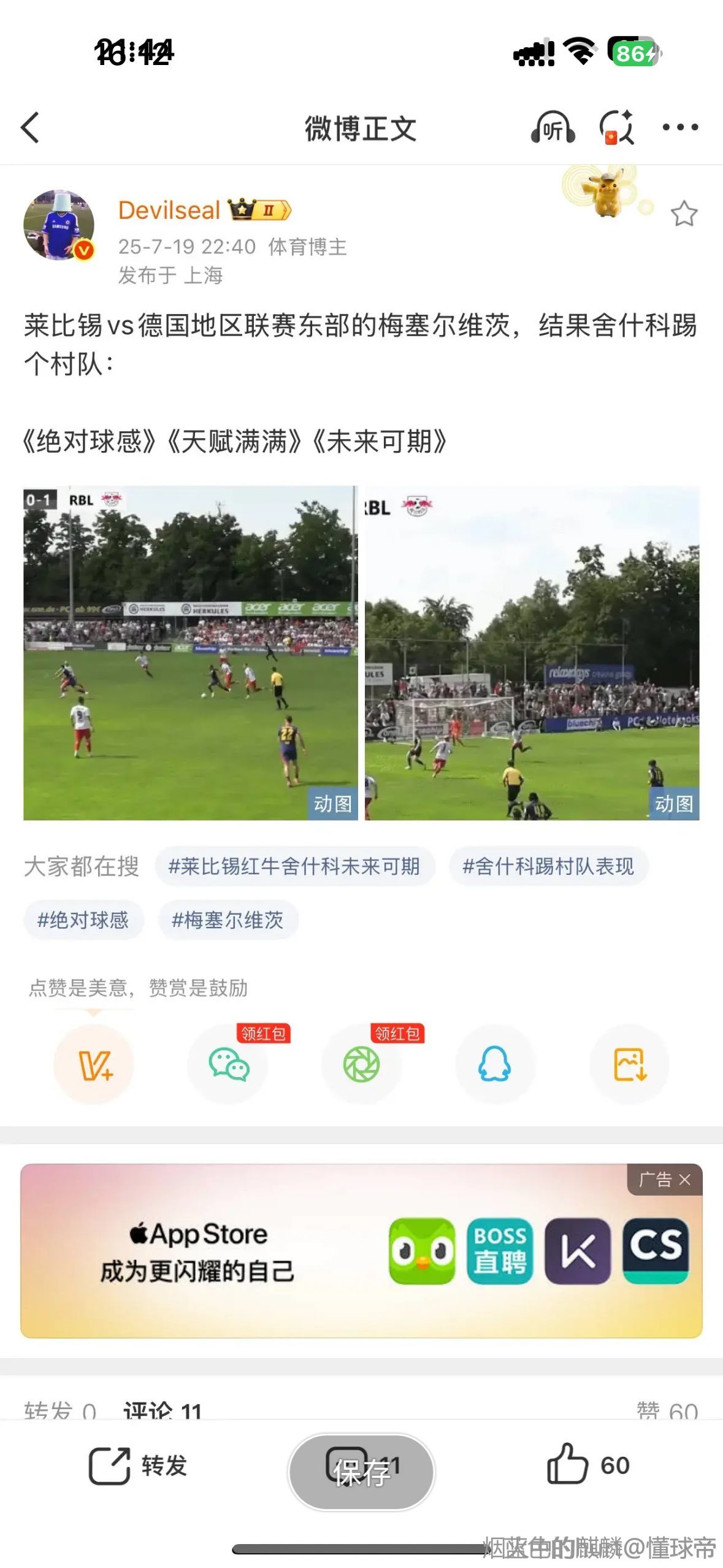Screen dimensions: 723x1568
Task: Share the post to WeChat
Action: click(x=228, y=1064)
